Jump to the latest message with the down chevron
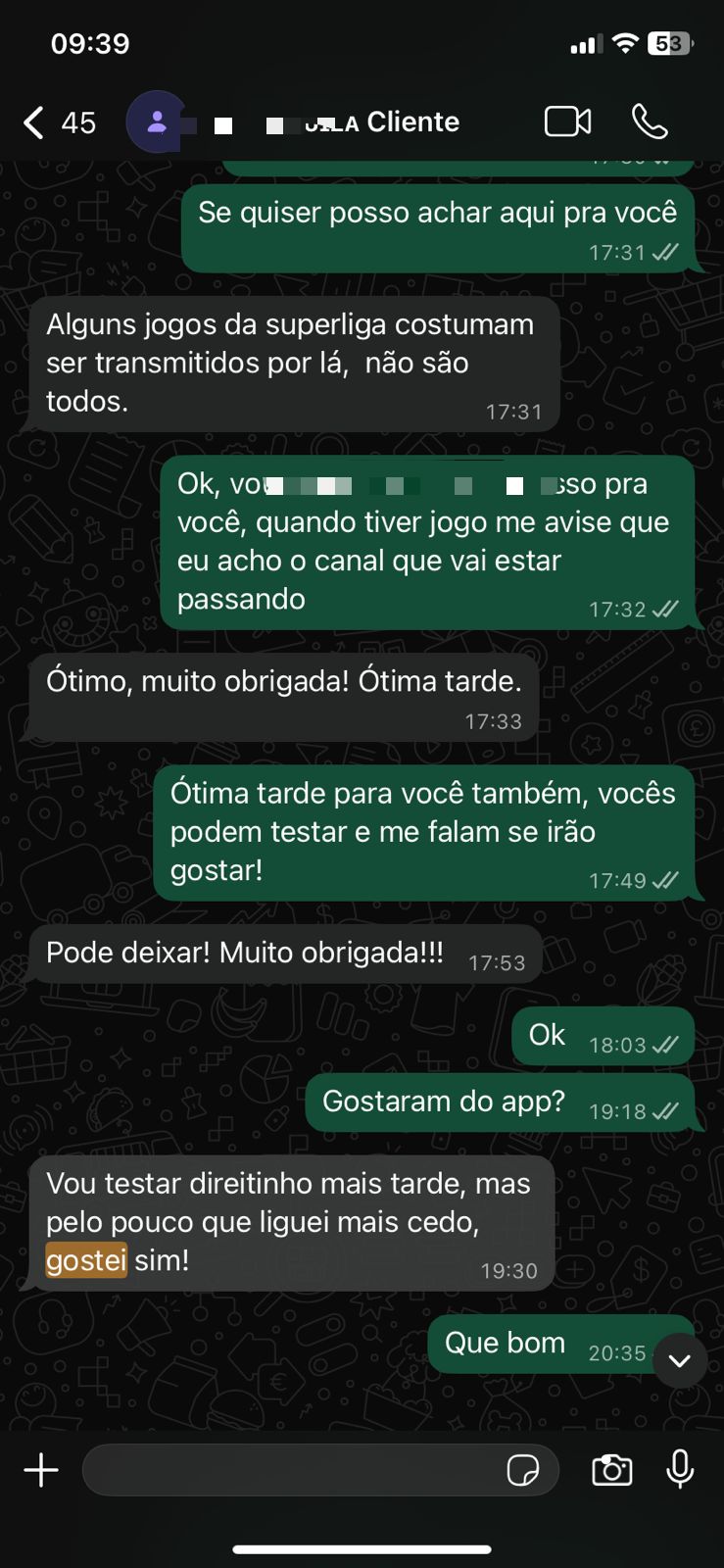This screenshot has width=724, height=1568. click(x=680, y=1360)
